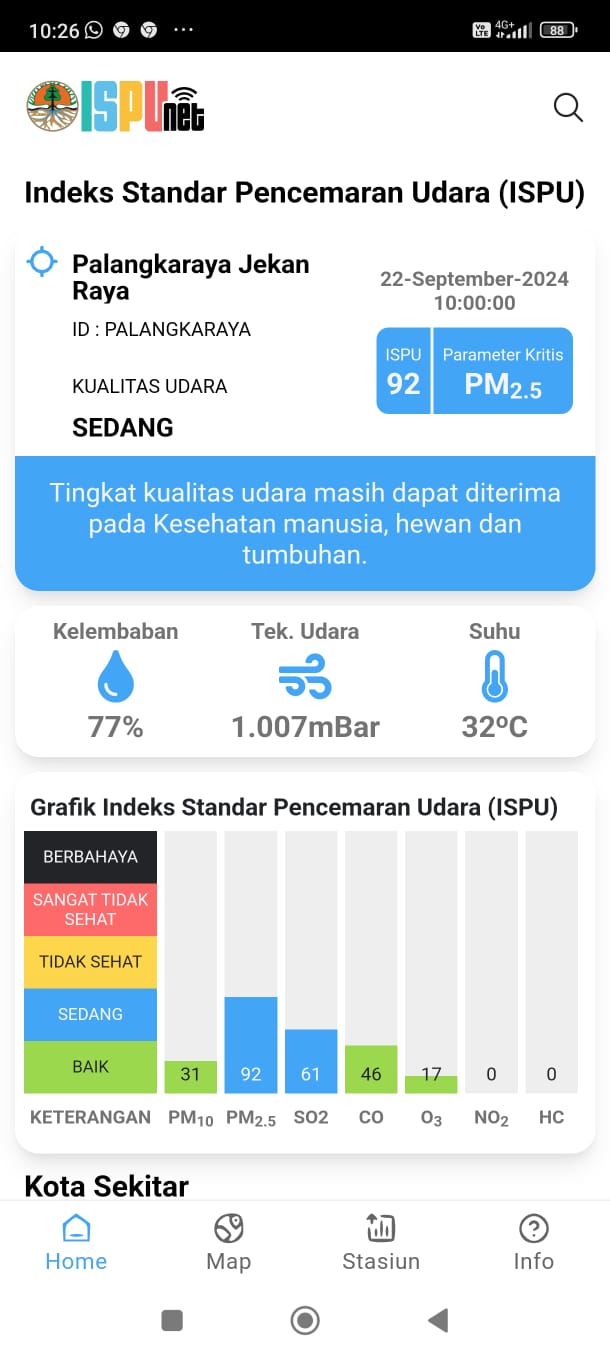Tap the system back button
This screenshot has height=1356, width=610.
pos(438,1321)
